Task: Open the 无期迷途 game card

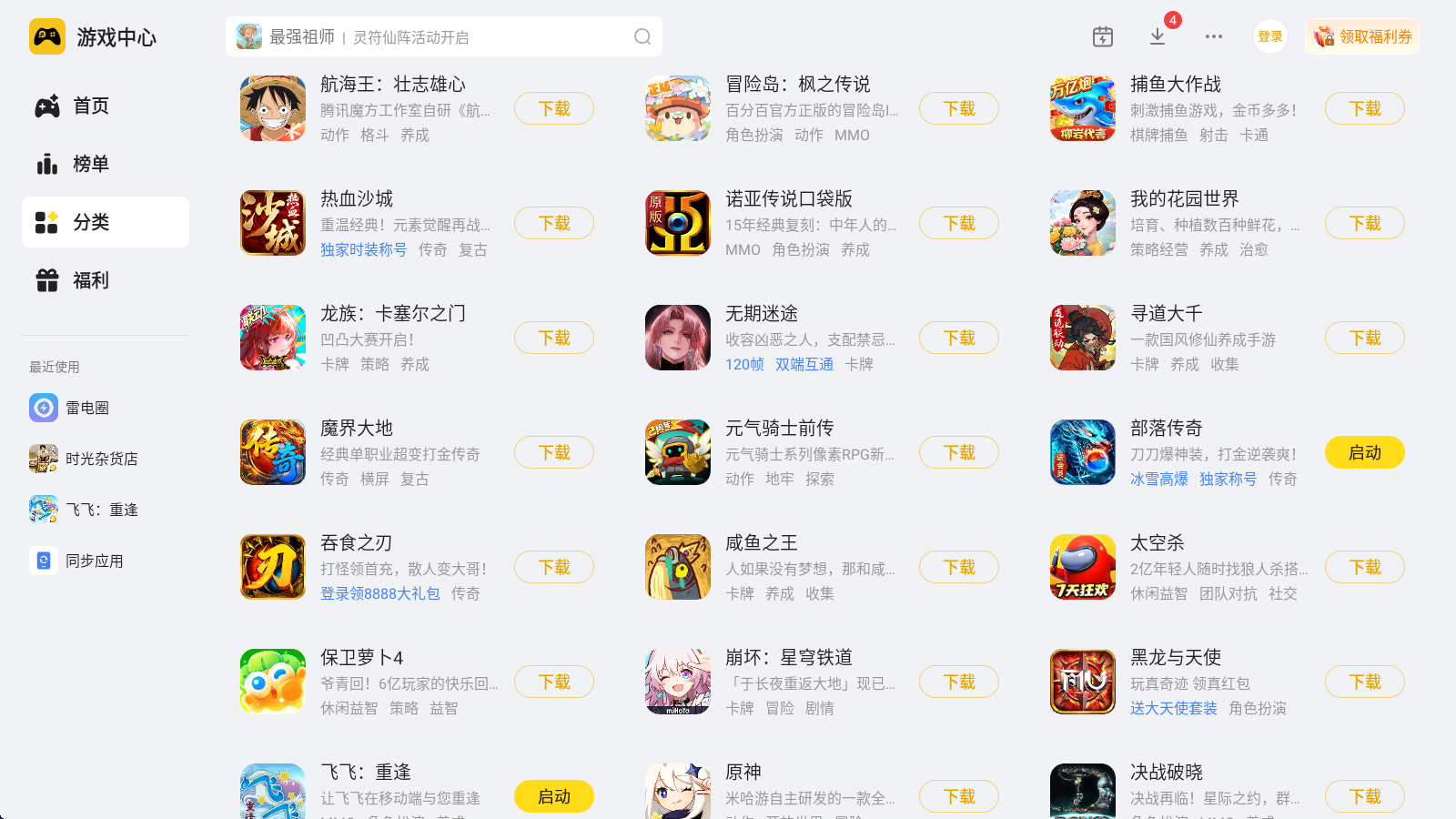Action: click(761, 315)
